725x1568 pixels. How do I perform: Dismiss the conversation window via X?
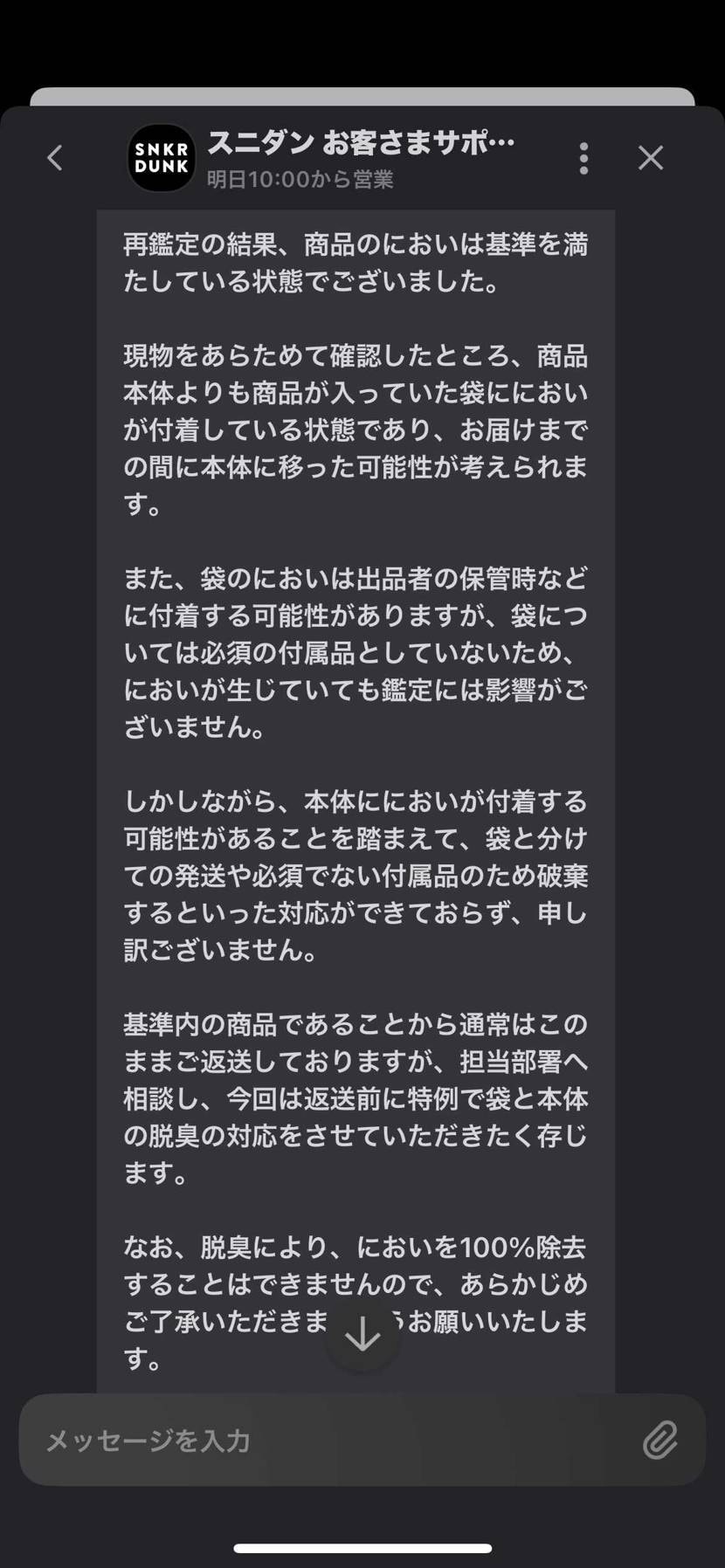click(x=651, y=158)
